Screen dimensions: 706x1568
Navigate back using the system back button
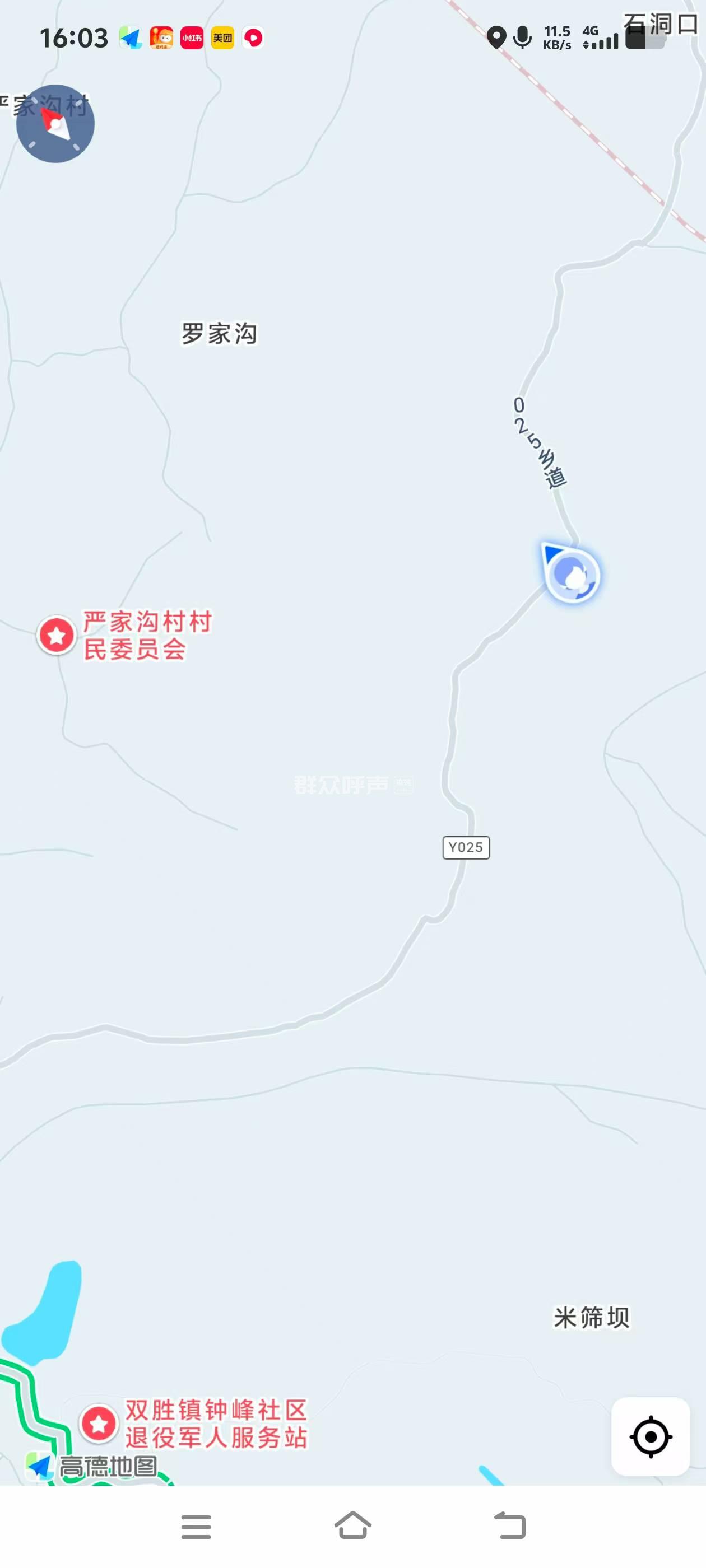510,1525
